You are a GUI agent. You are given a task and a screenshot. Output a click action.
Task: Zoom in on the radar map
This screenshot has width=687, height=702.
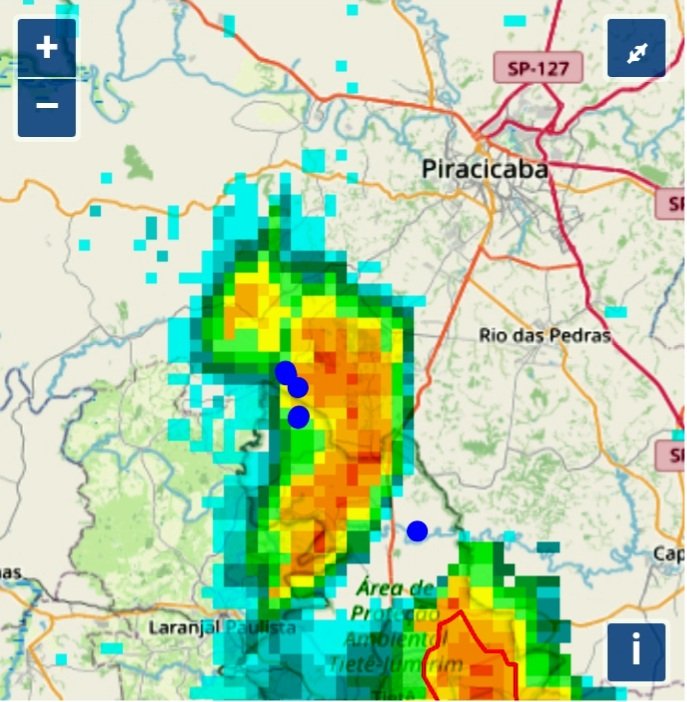click(47, 47)
